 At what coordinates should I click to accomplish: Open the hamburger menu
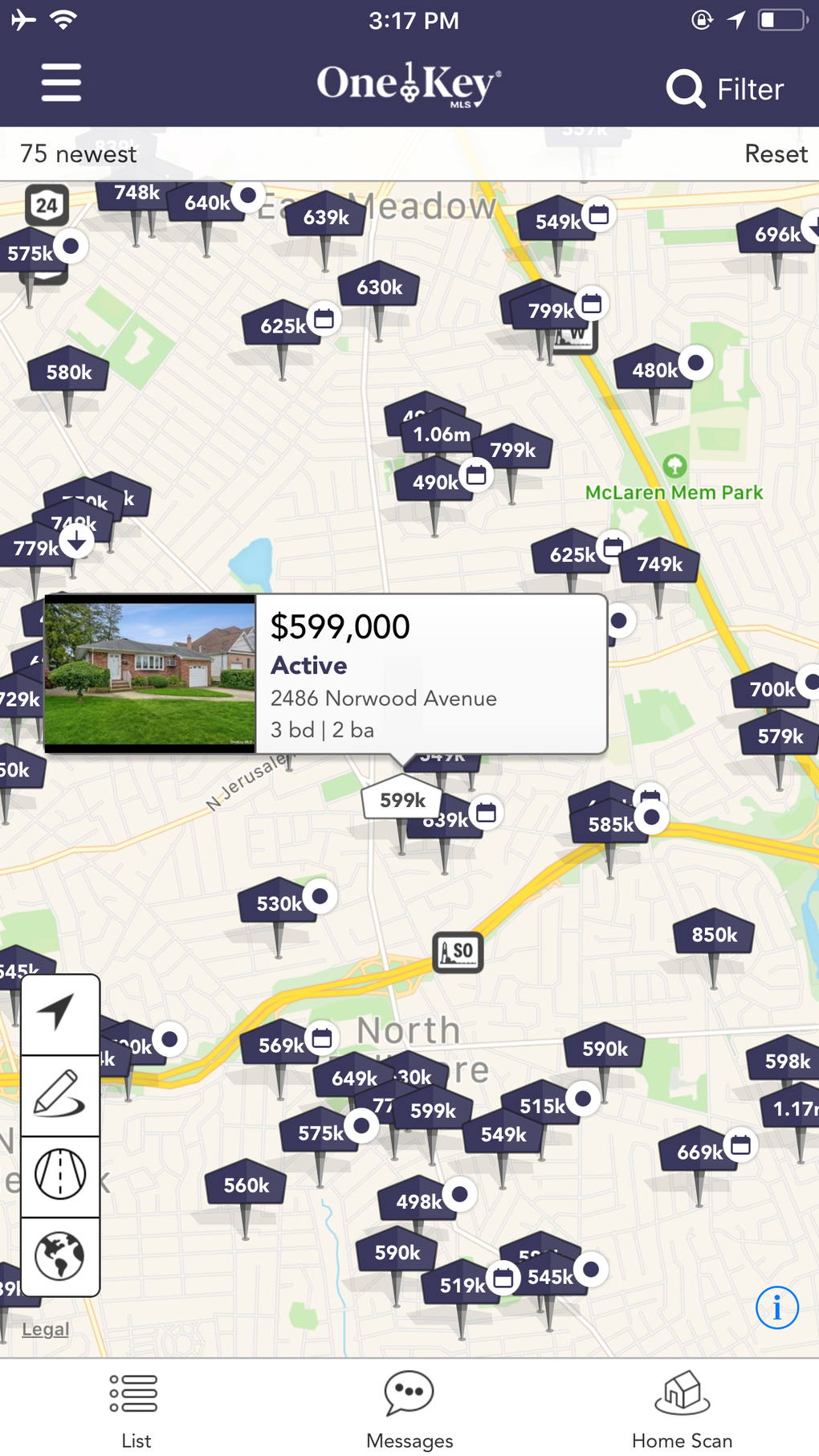pos(61,83)
